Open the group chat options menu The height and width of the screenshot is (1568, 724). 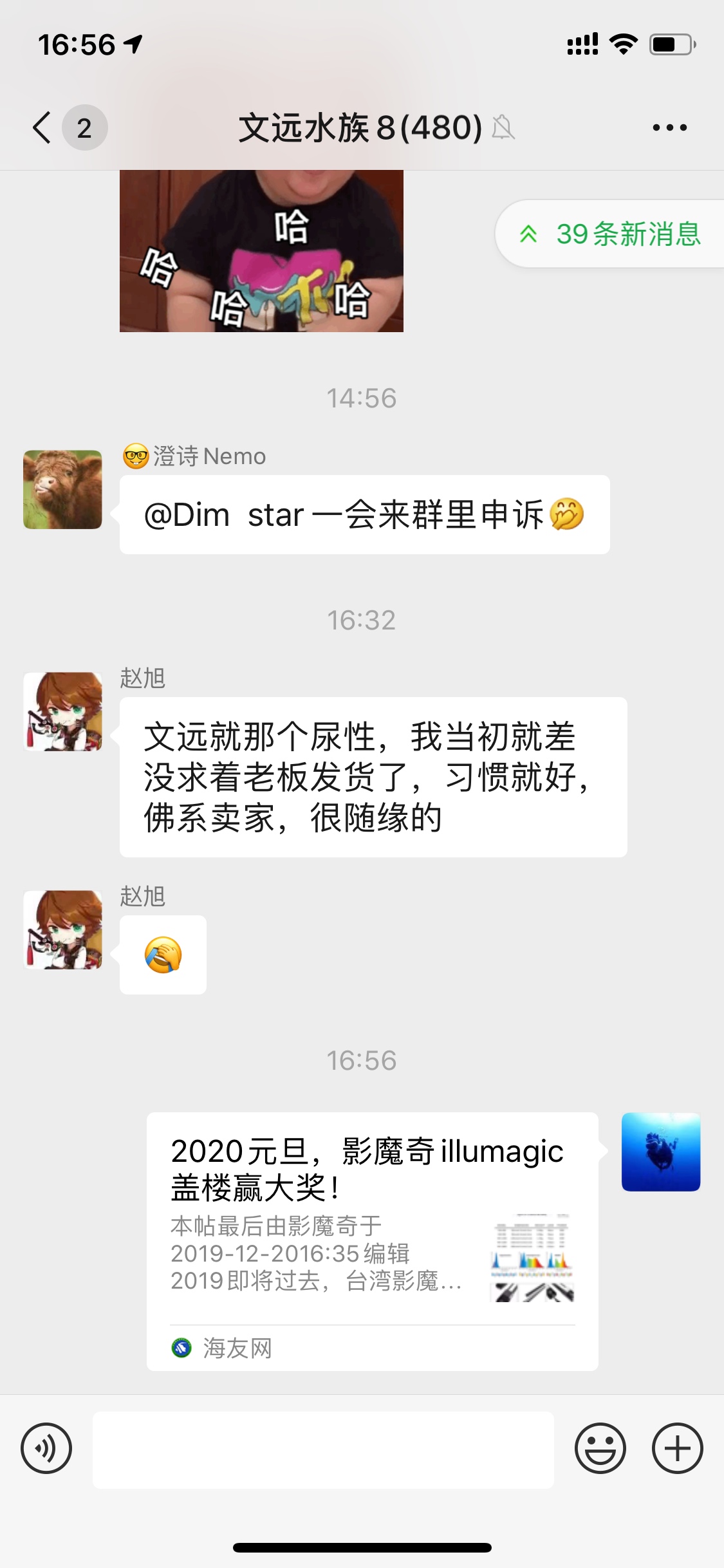coord(669,127)
